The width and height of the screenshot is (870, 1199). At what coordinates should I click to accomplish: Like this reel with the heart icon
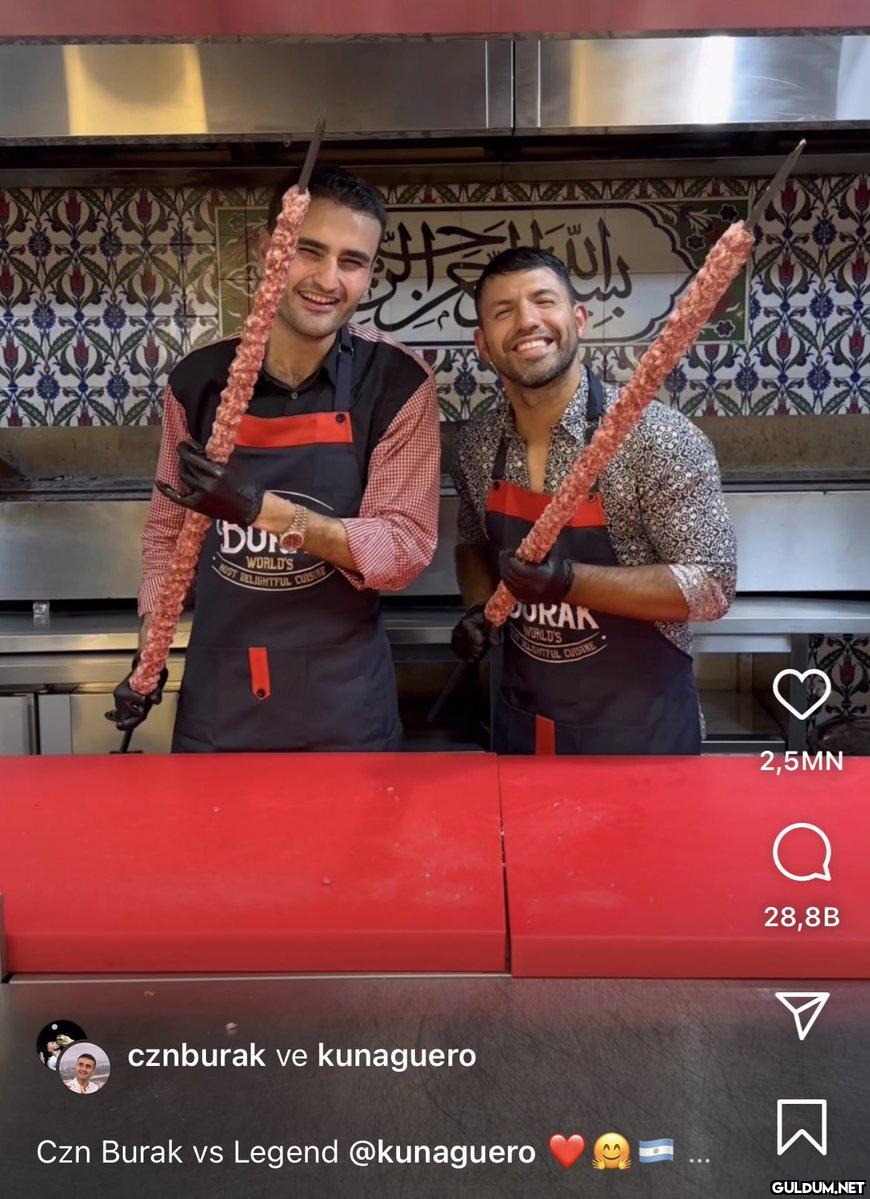(x=801, y=694)
